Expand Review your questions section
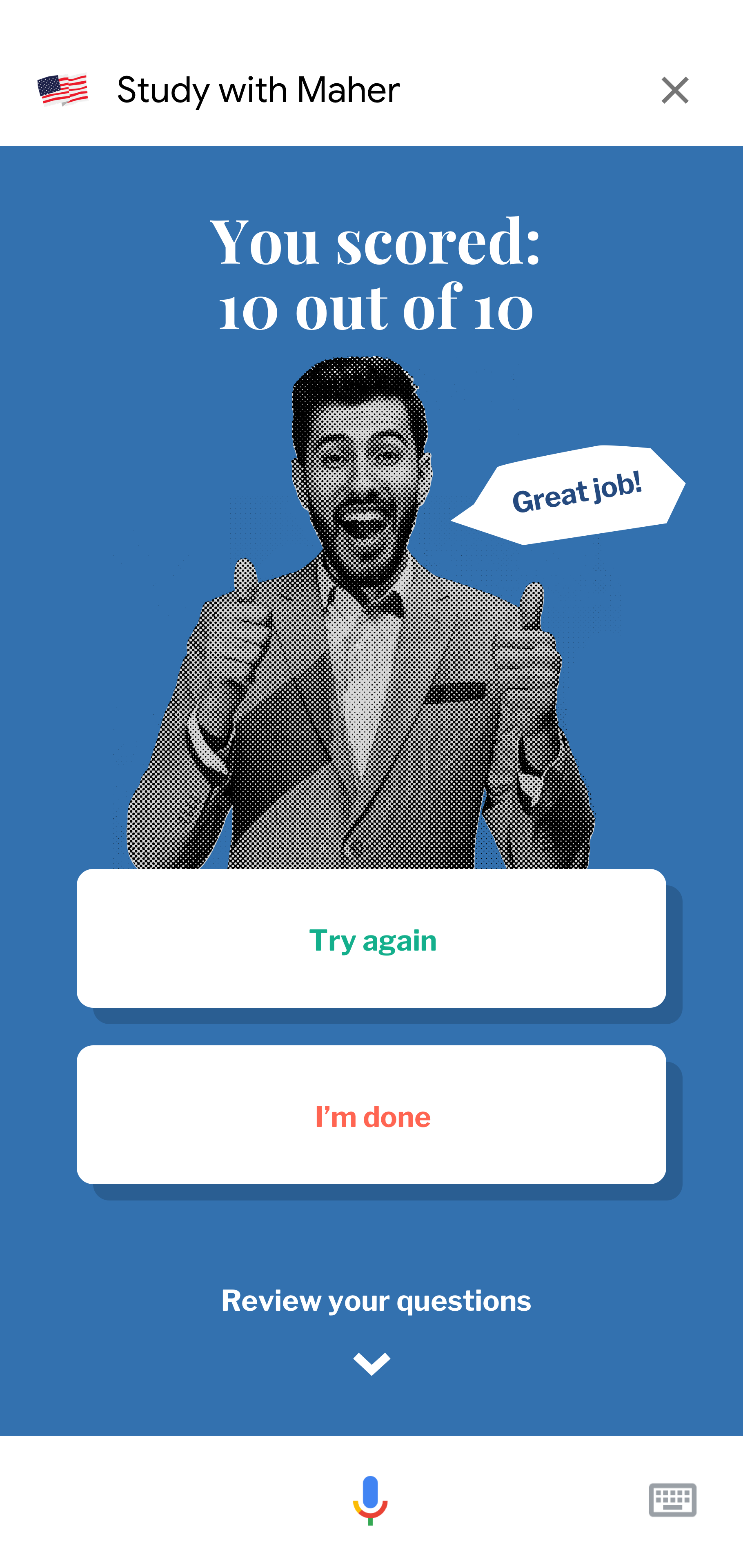The image size is (743, 1568). coord(371,1363)
